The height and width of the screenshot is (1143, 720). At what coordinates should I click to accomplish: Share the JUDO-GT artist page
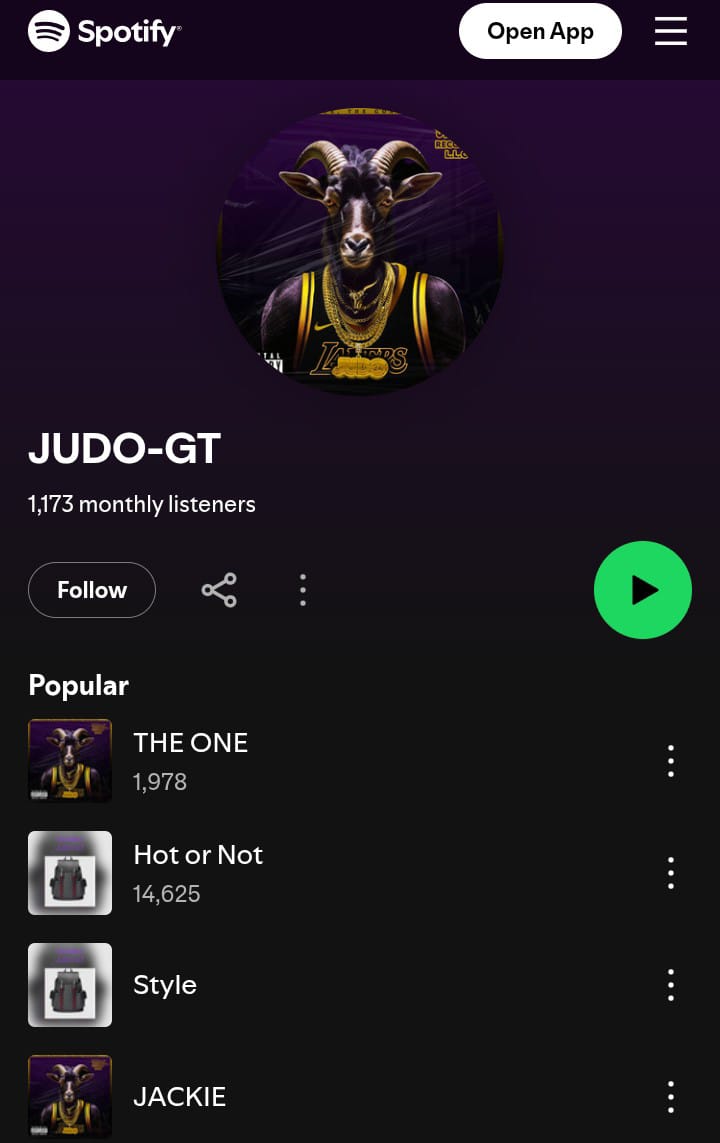click(219, 590)
